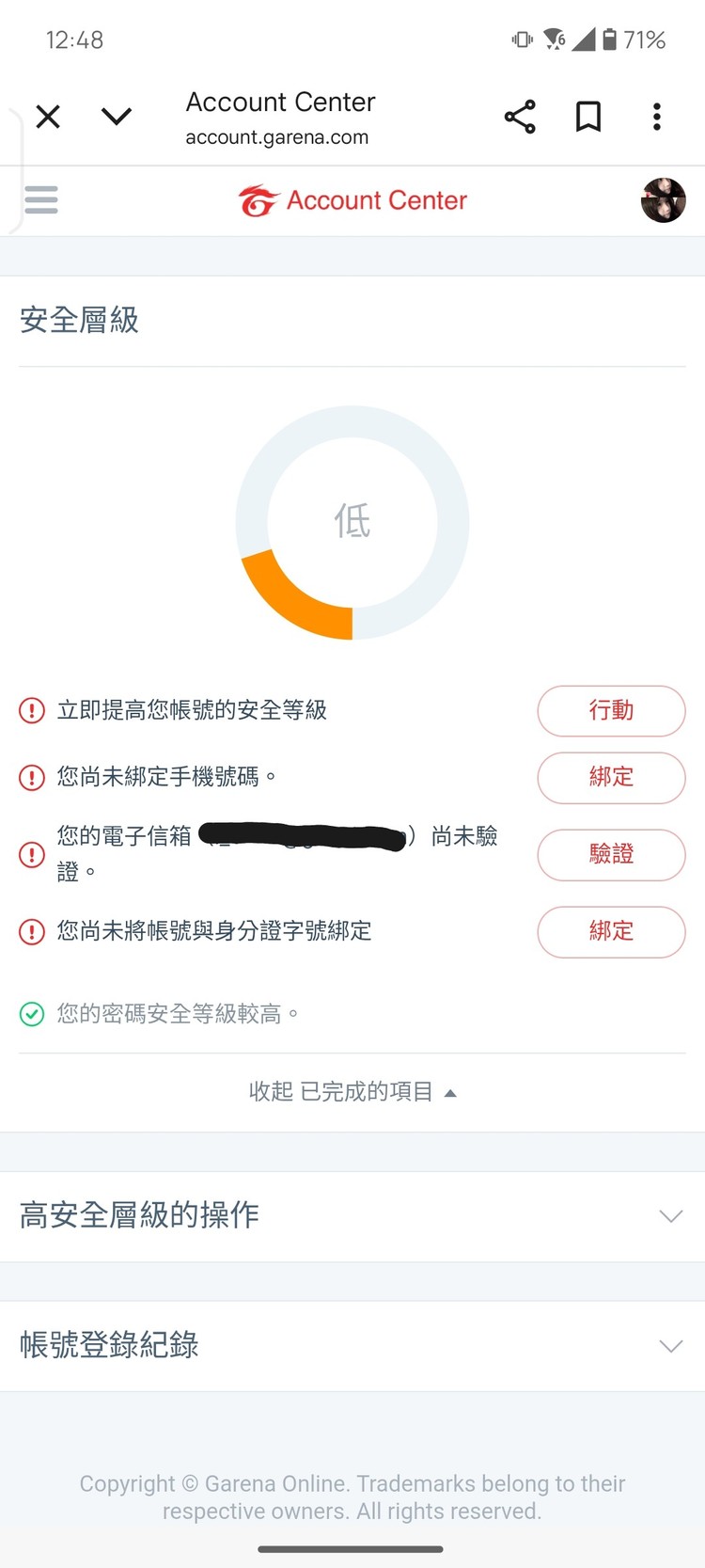The image size is (705, 1568).
Task: Tap 行動 to raise security level
Action: 611,711
